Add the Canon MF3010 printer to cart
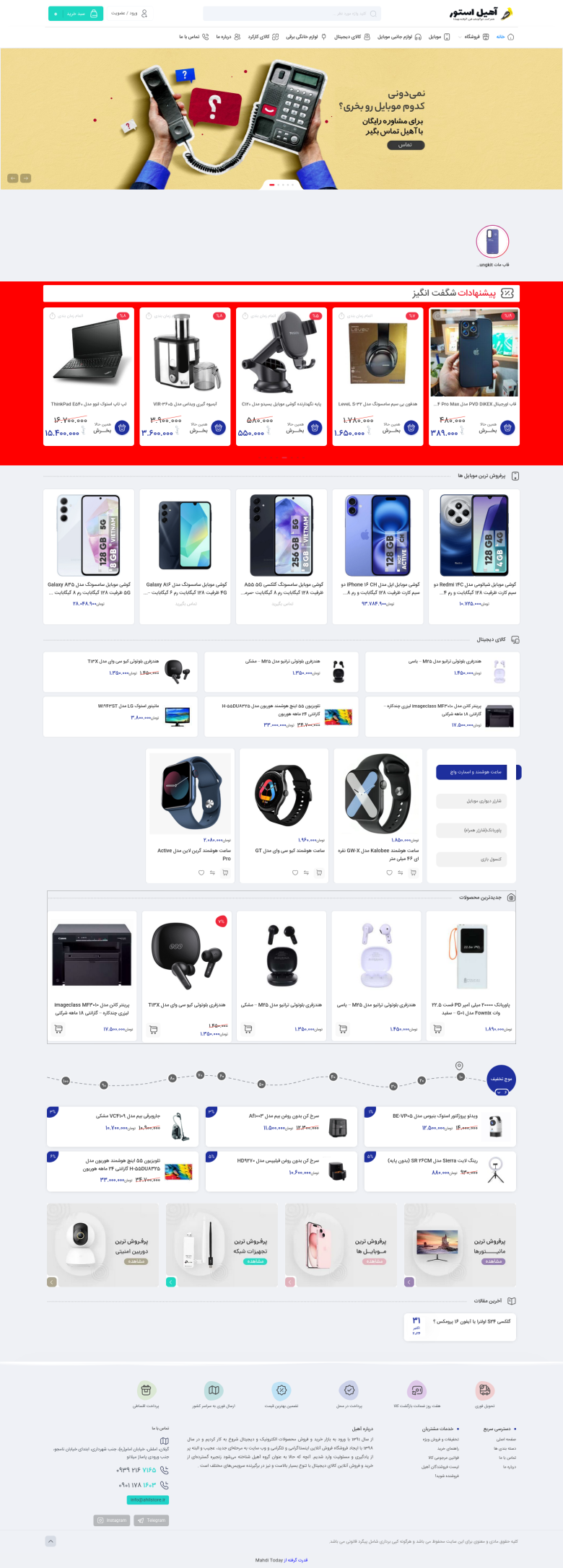 pos(58,1029)
